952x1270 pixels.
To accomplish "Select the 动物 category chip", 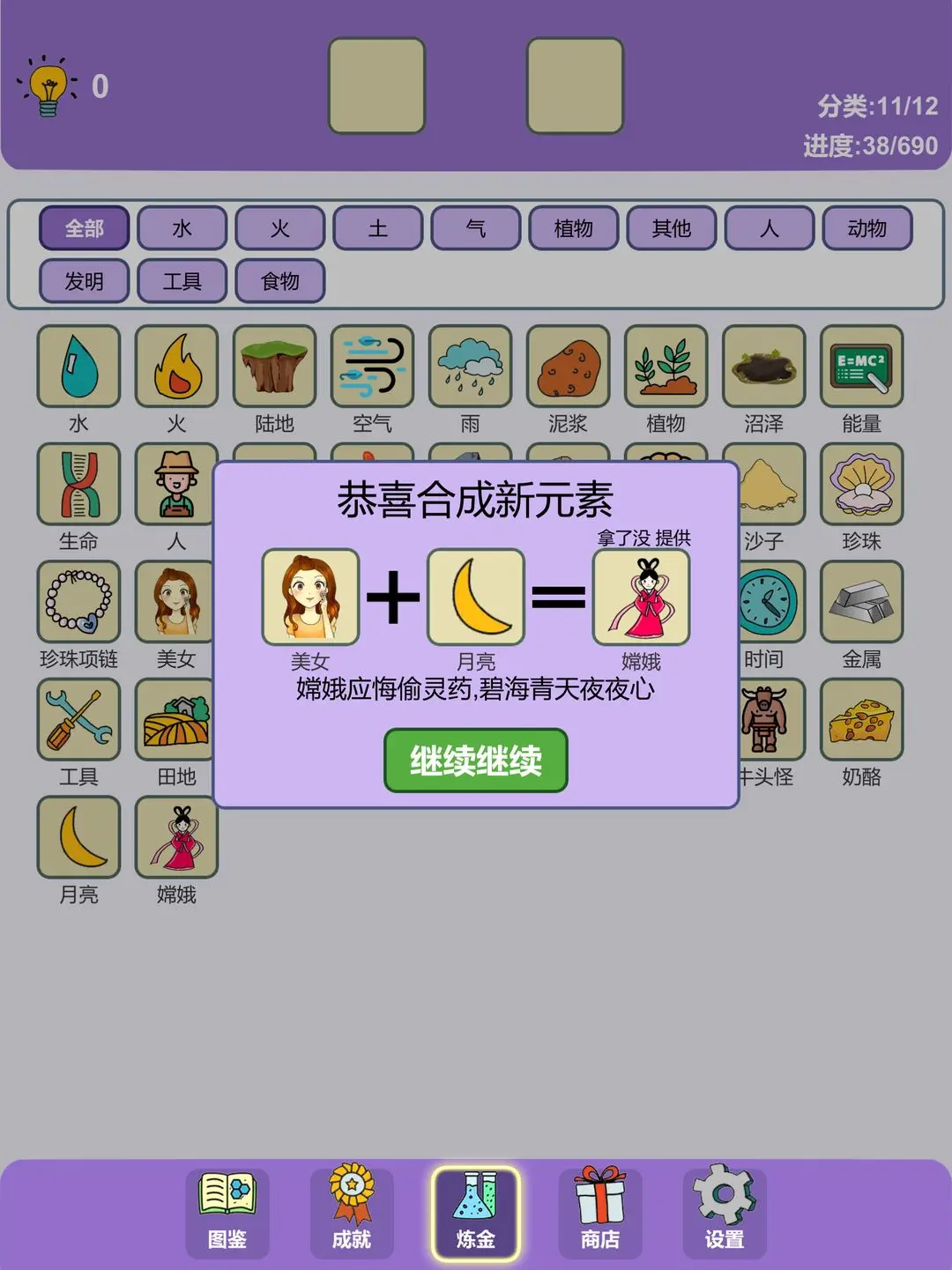I will click(866, 228).
